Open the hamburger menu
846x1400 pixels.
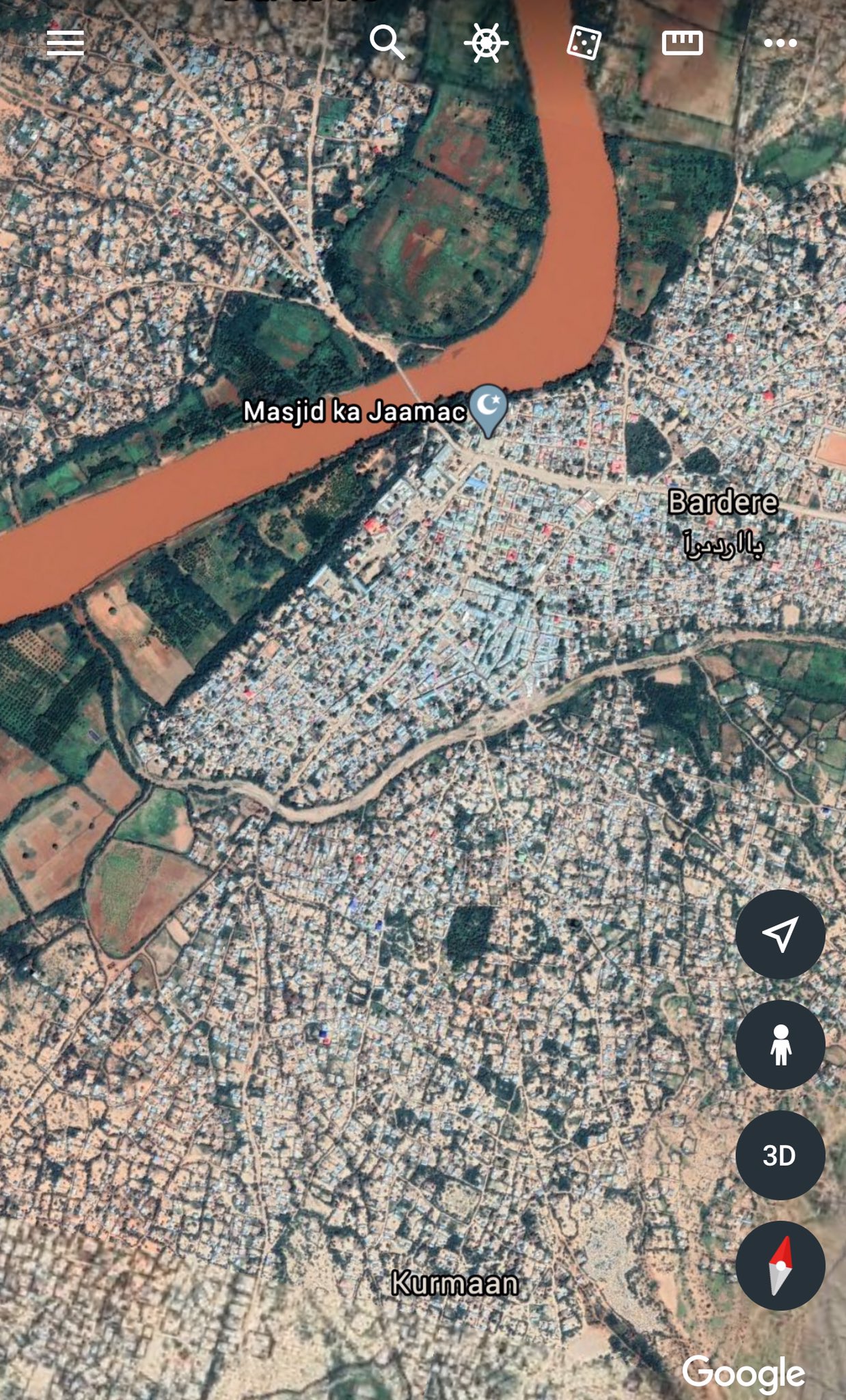point(65,43)
